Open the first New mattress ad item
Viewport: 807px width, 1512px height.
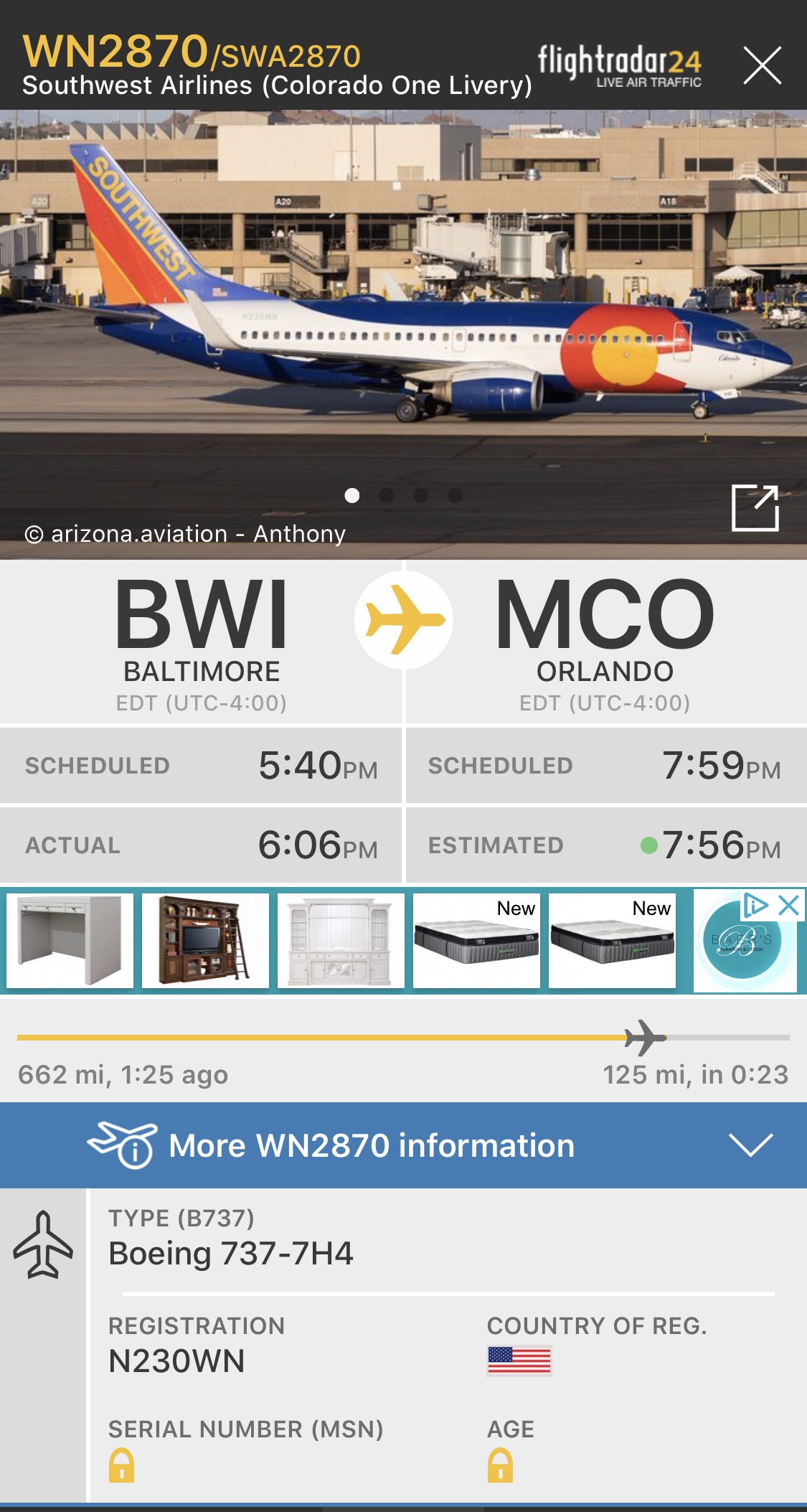click(x=476, y=940)
